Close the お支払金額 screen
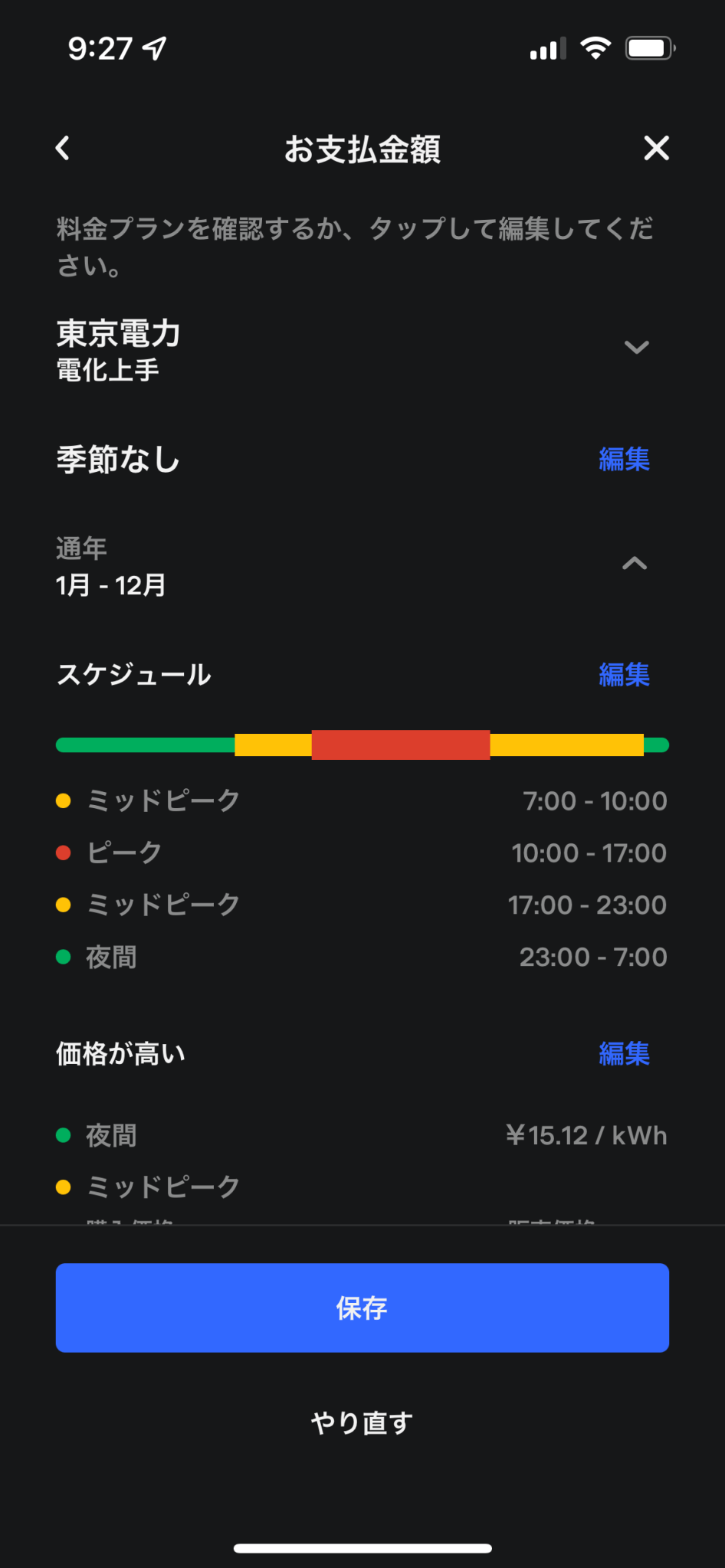The width and height of the screenshot is (725, 1568). 656,148
